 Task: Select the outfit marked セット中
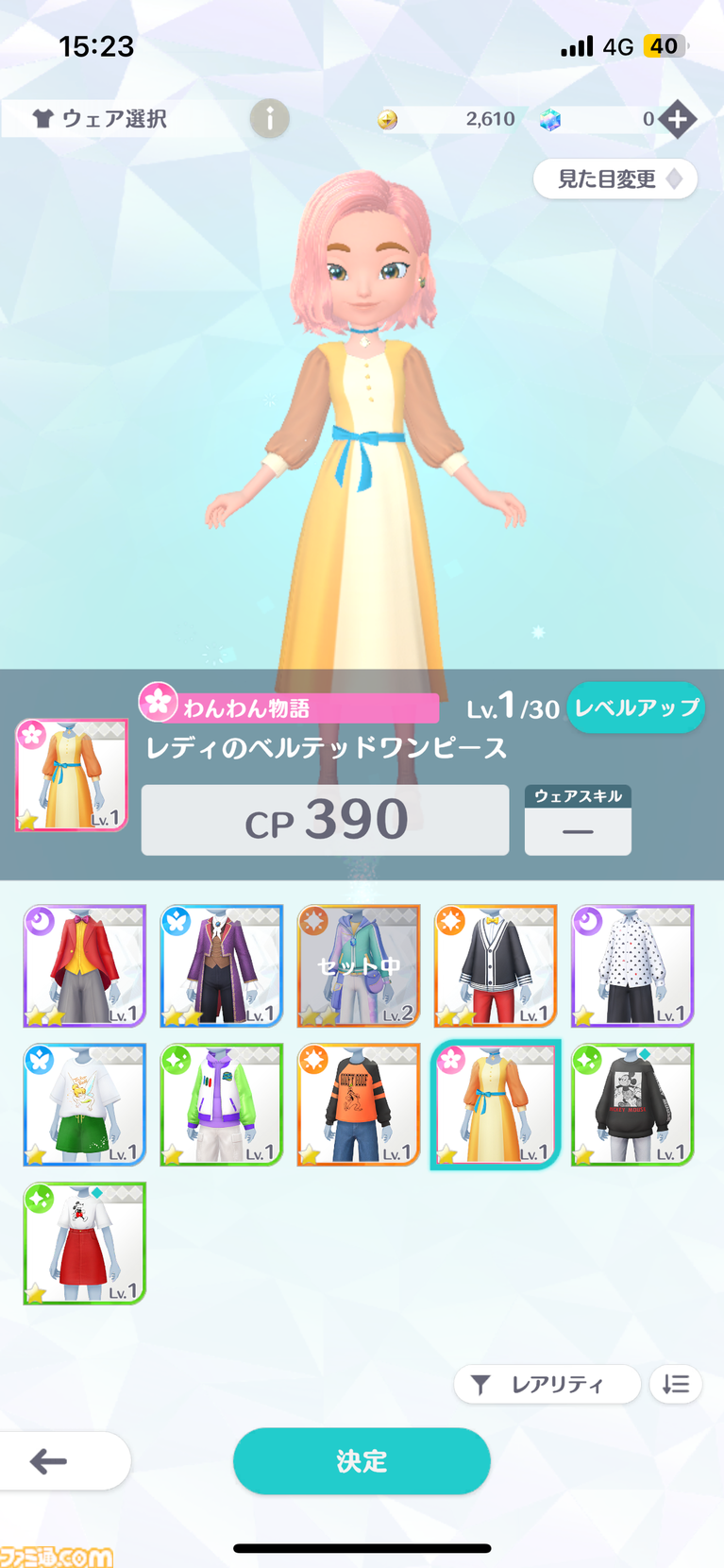pyautogui.click(x=359, y=965)
